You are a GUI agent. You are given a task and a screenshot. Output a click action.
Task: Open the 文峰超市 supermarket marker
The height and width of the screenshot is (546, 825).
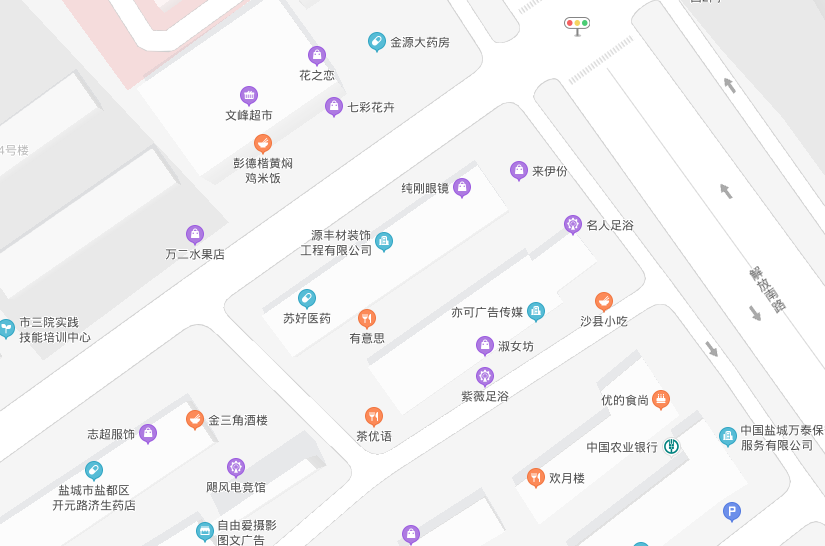click(x=249, y=95)
